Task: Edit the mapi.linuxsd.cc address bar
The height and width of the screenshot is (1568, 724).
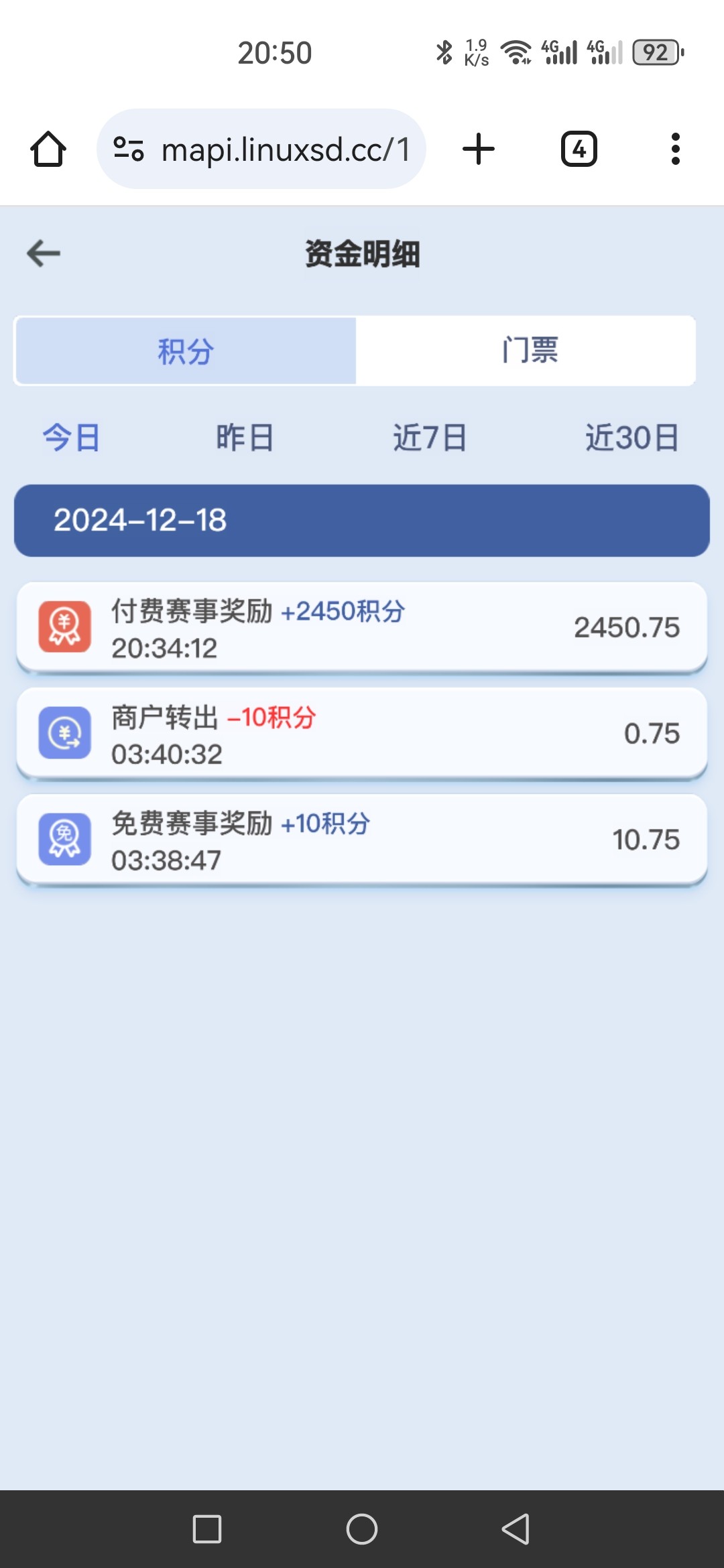Action: pos(261,149)
